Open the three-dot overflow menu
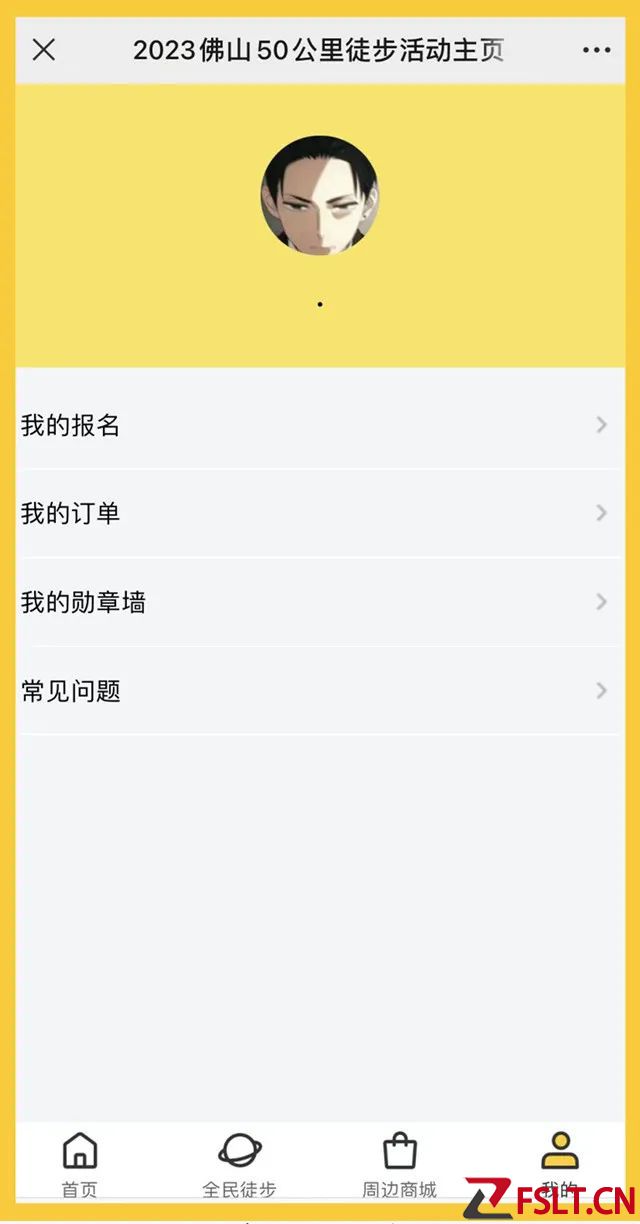This screenshot has width=640, height=1224. point(596,50)
